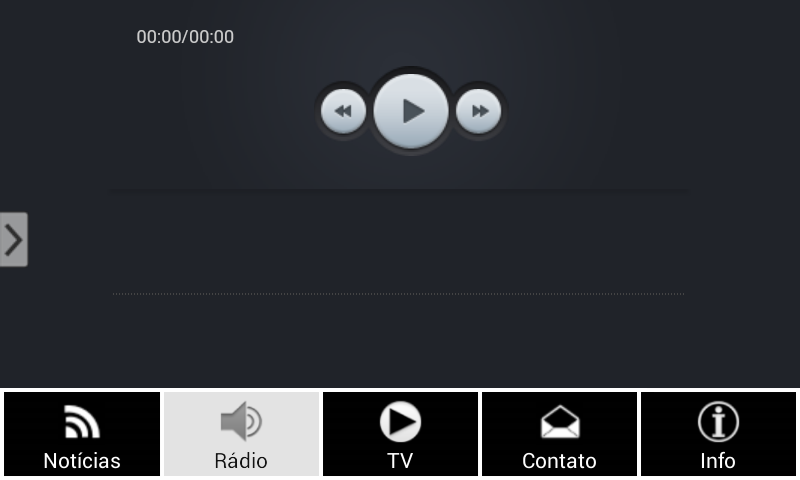This screenshot has width=800, height=480.
Task: Switch to the Notícias tab
Action: coord(82,434)
